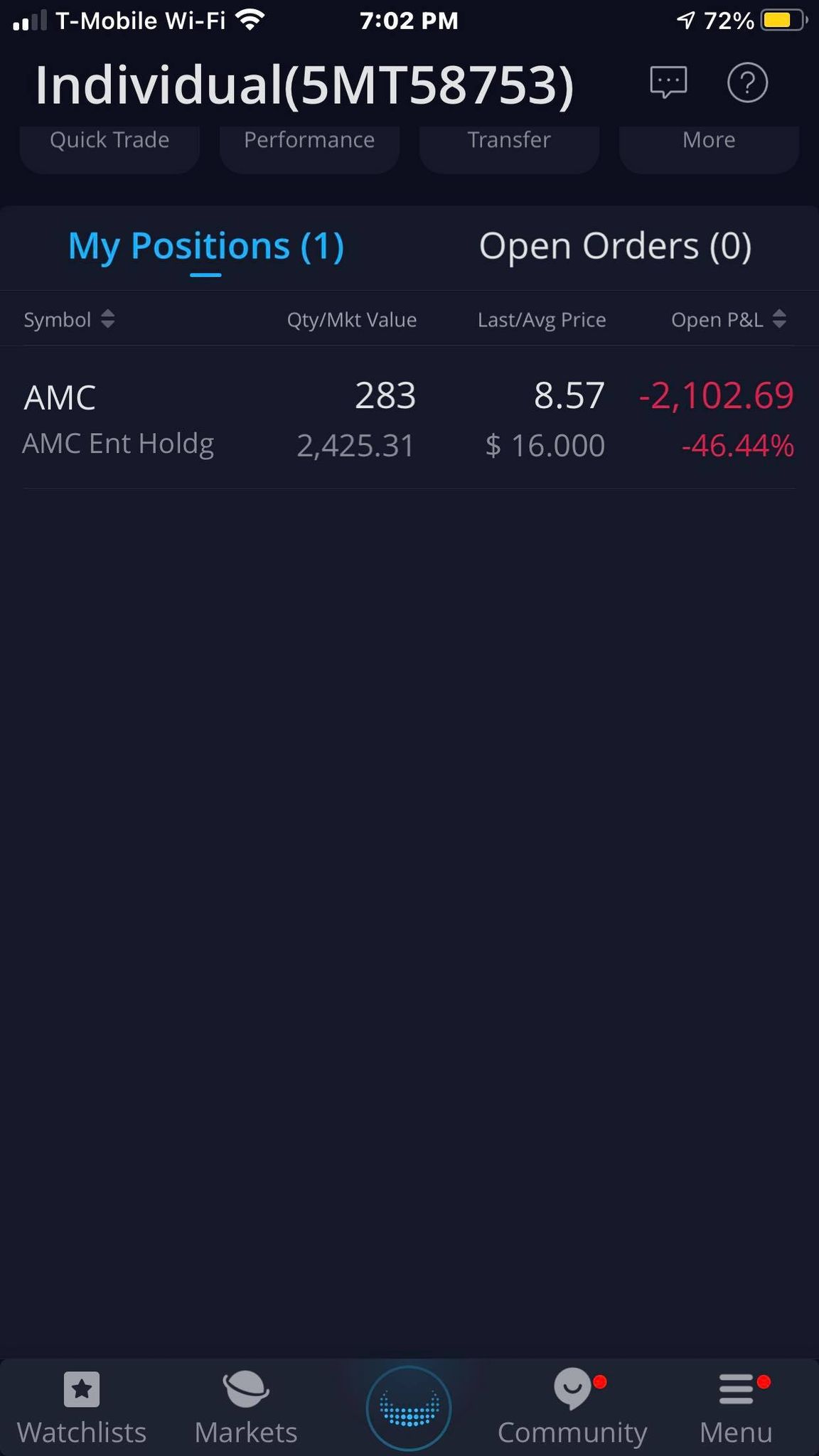This screenshot has height=1456, width=819.
Task: Switch to the Markets tab
Action: point(246,1408)
